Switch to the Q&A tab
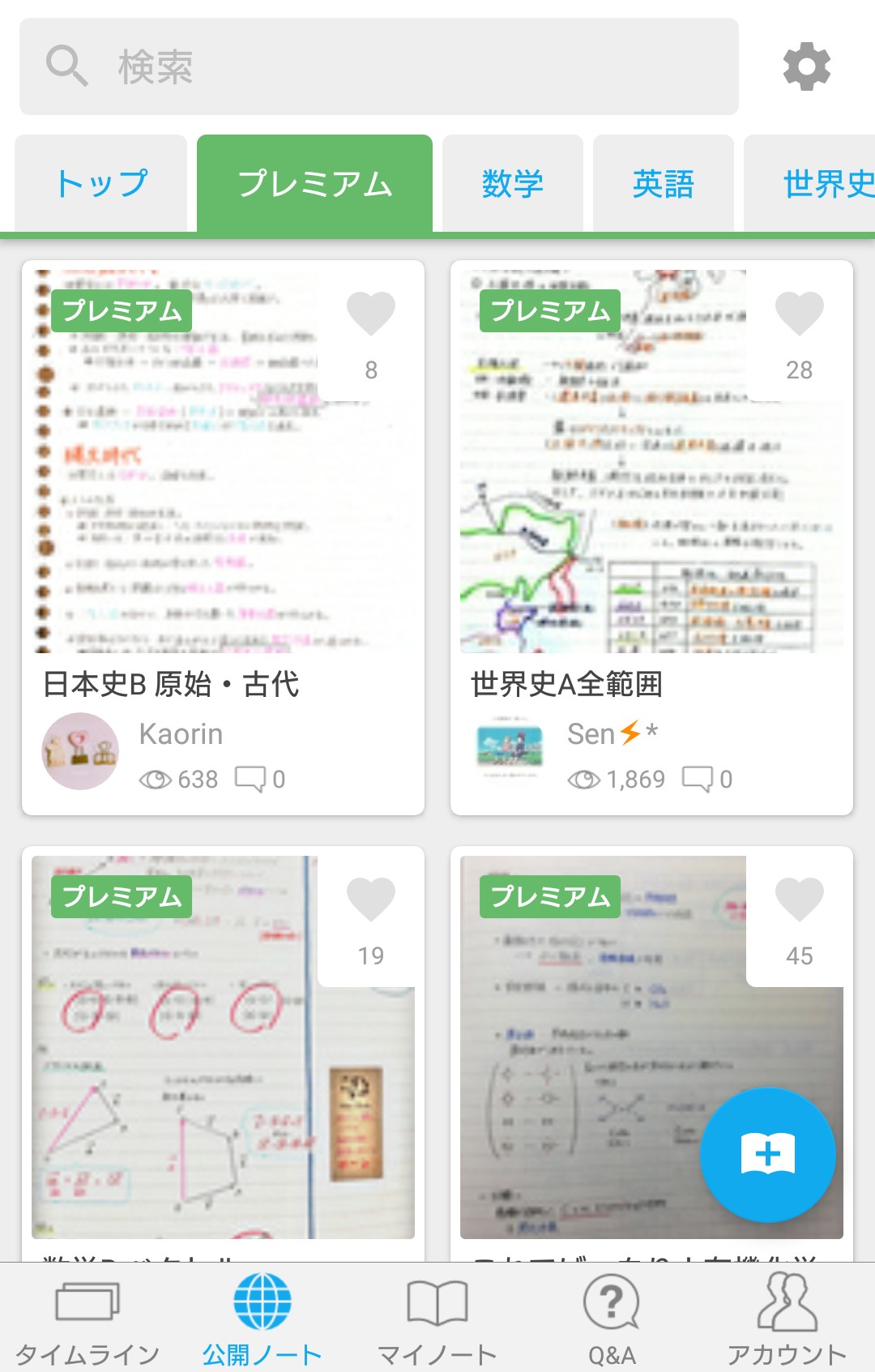Viewport: 875px width, 1372px height. point(612,1318)
